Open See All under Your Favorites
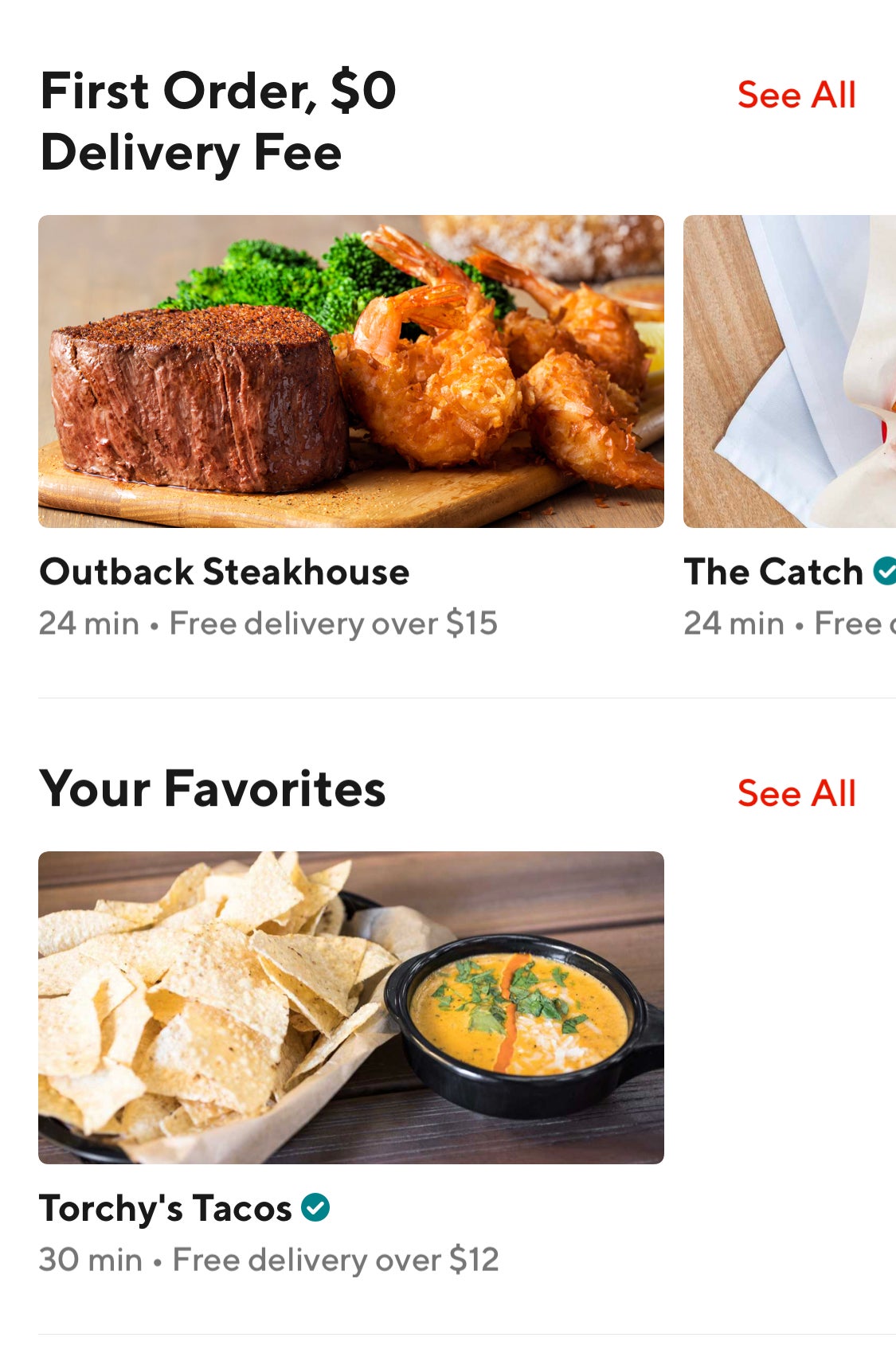The image size is (896, 1357). (x=796, y=793)
